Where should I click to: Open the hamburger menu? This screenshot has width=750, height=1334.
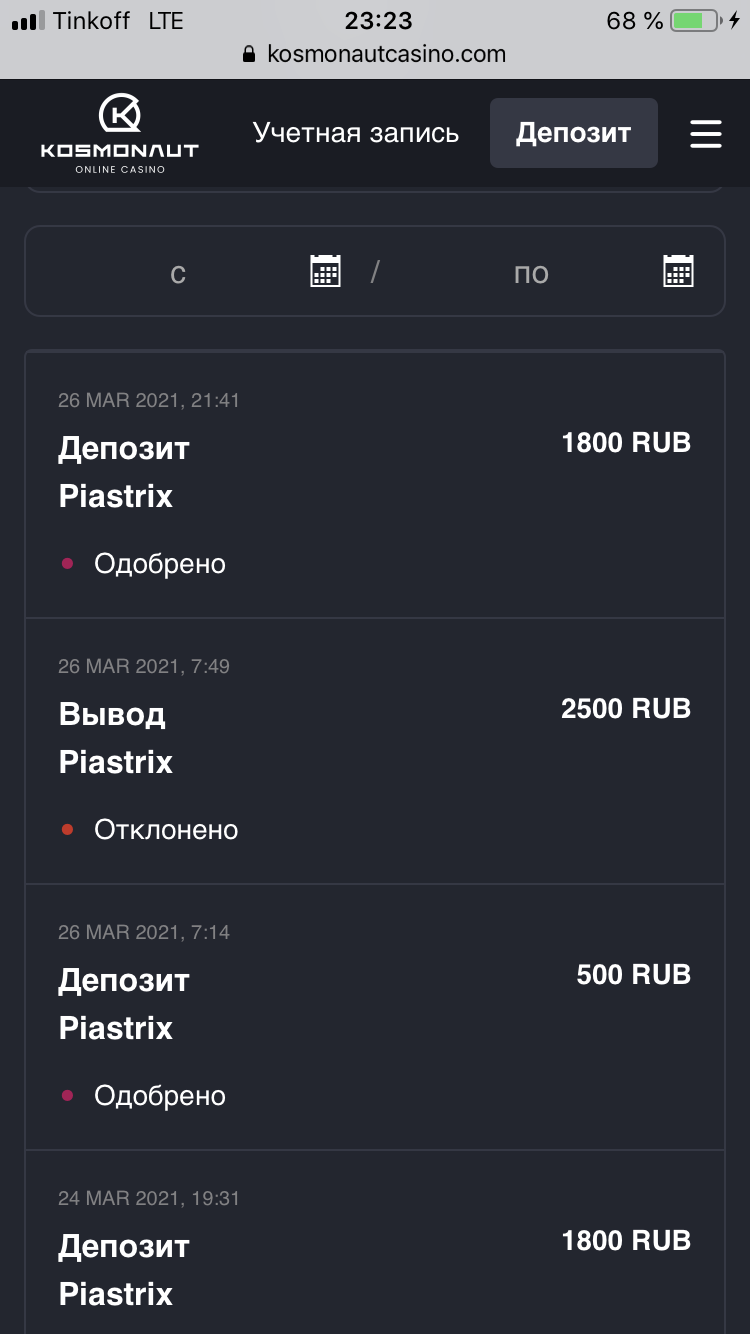(x=706, y=133)
